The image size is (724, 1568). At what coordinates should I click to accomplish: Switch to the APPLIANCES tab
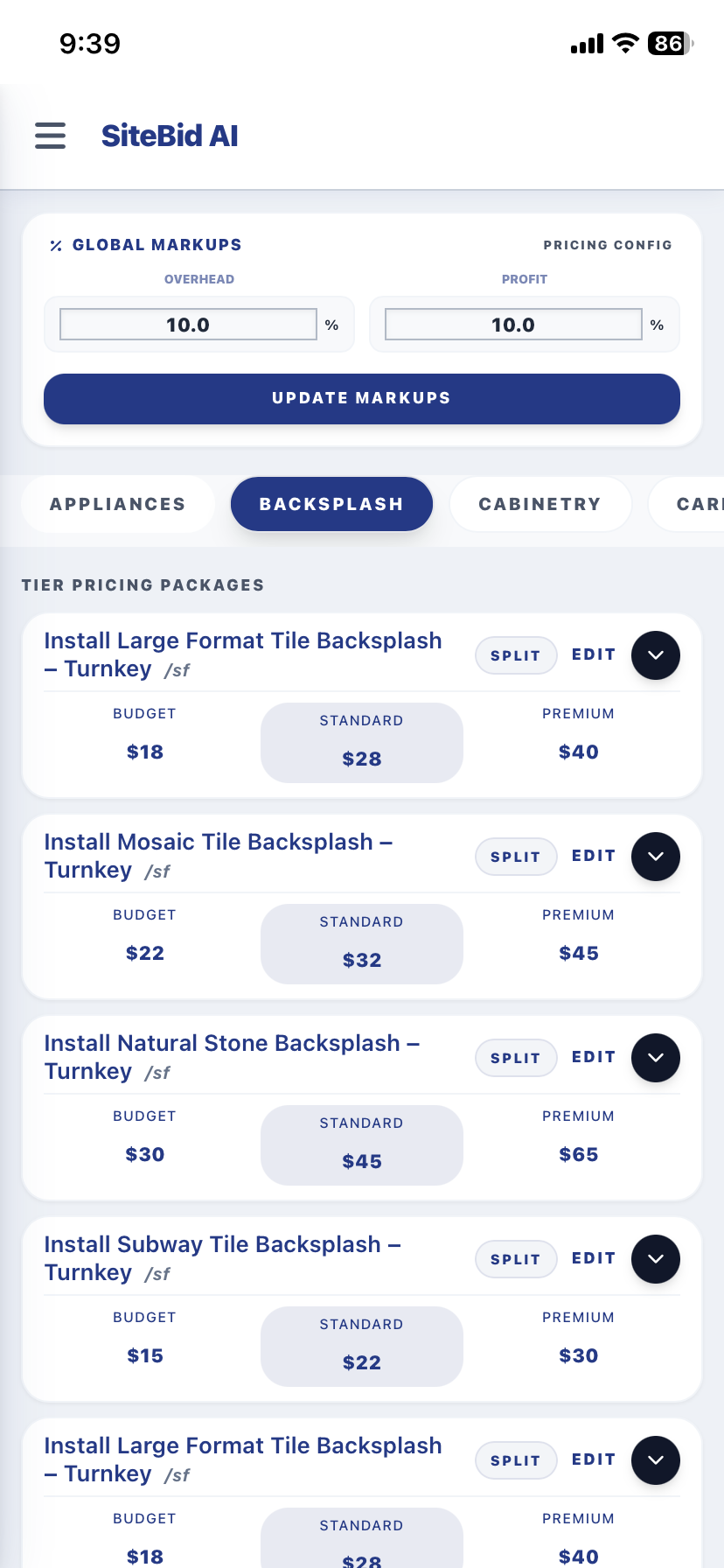click(x=117, y=504)
